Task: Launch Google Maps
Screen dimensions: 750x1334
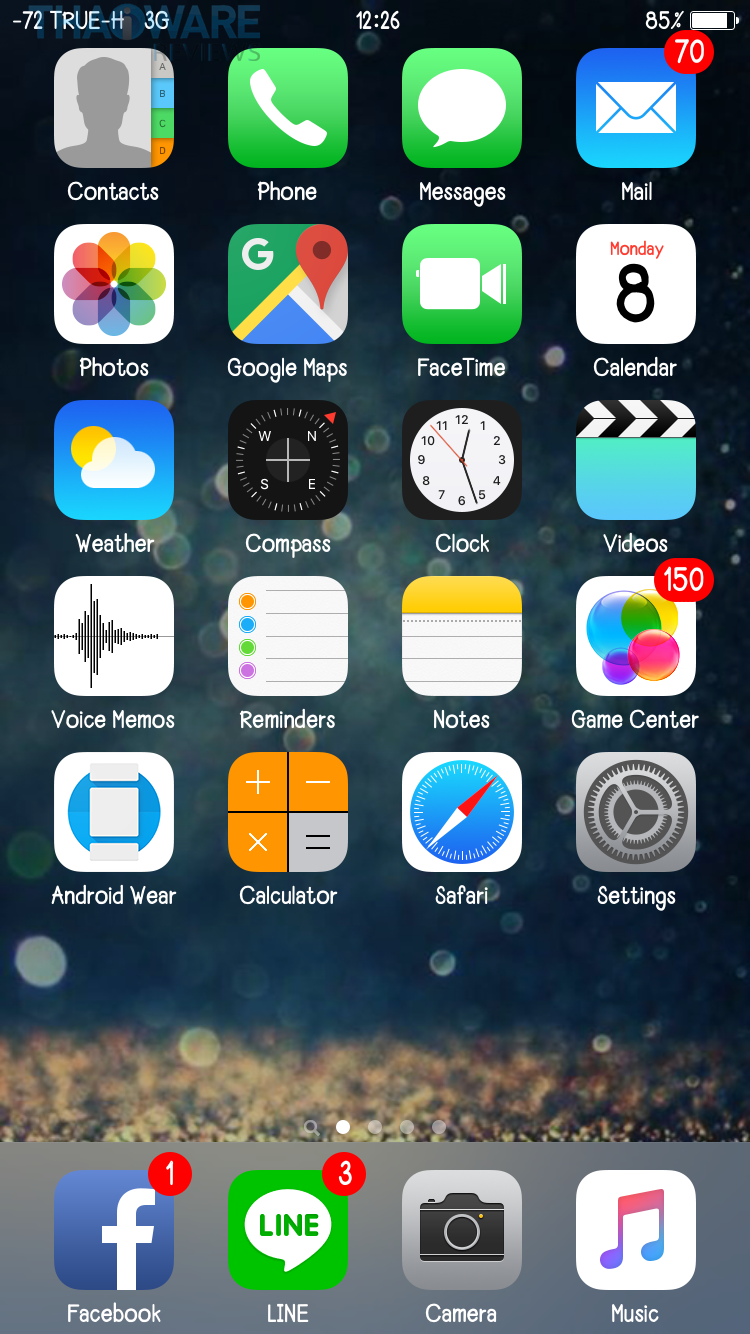Action: [288, 284]
